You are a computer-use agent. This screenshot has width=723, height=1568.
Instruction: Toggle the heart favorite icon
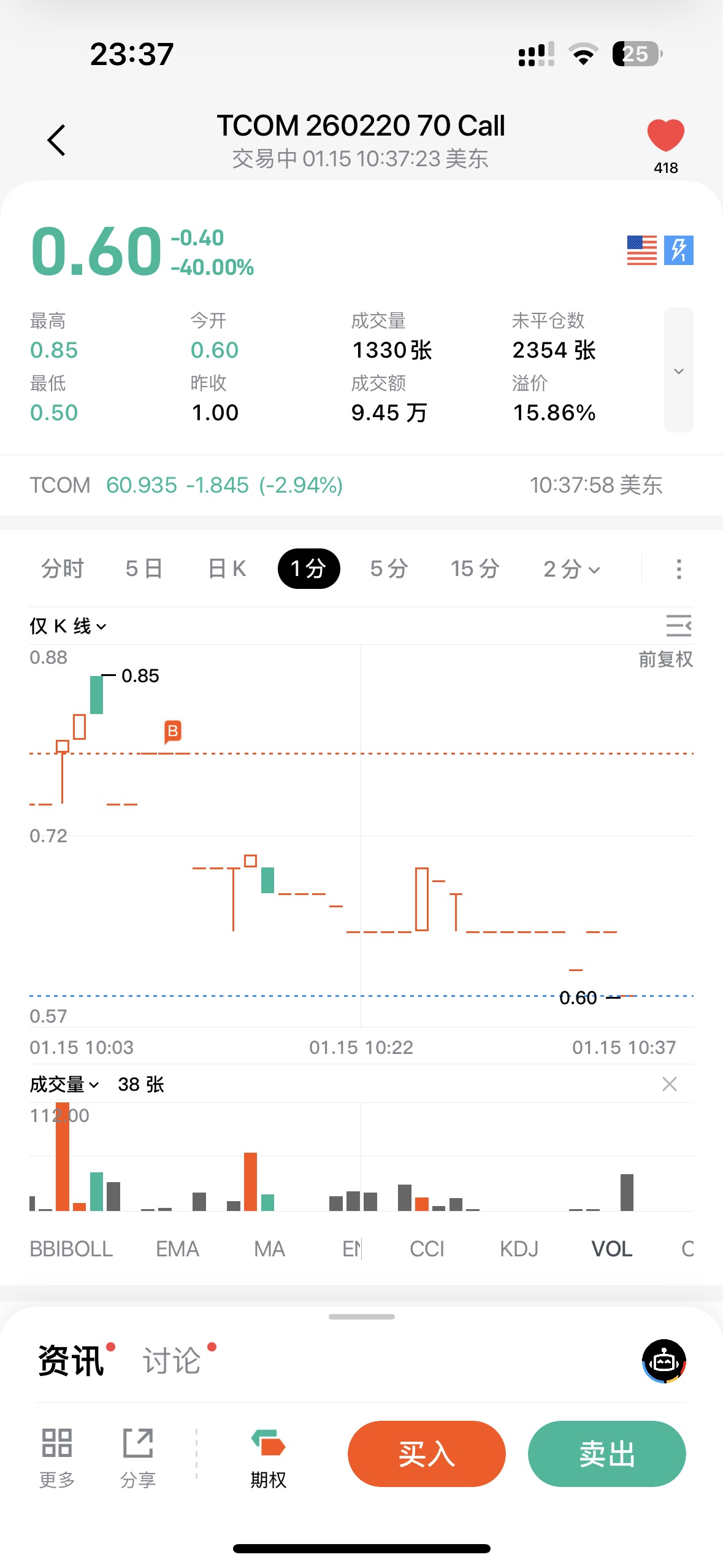(x=665, y=136)
